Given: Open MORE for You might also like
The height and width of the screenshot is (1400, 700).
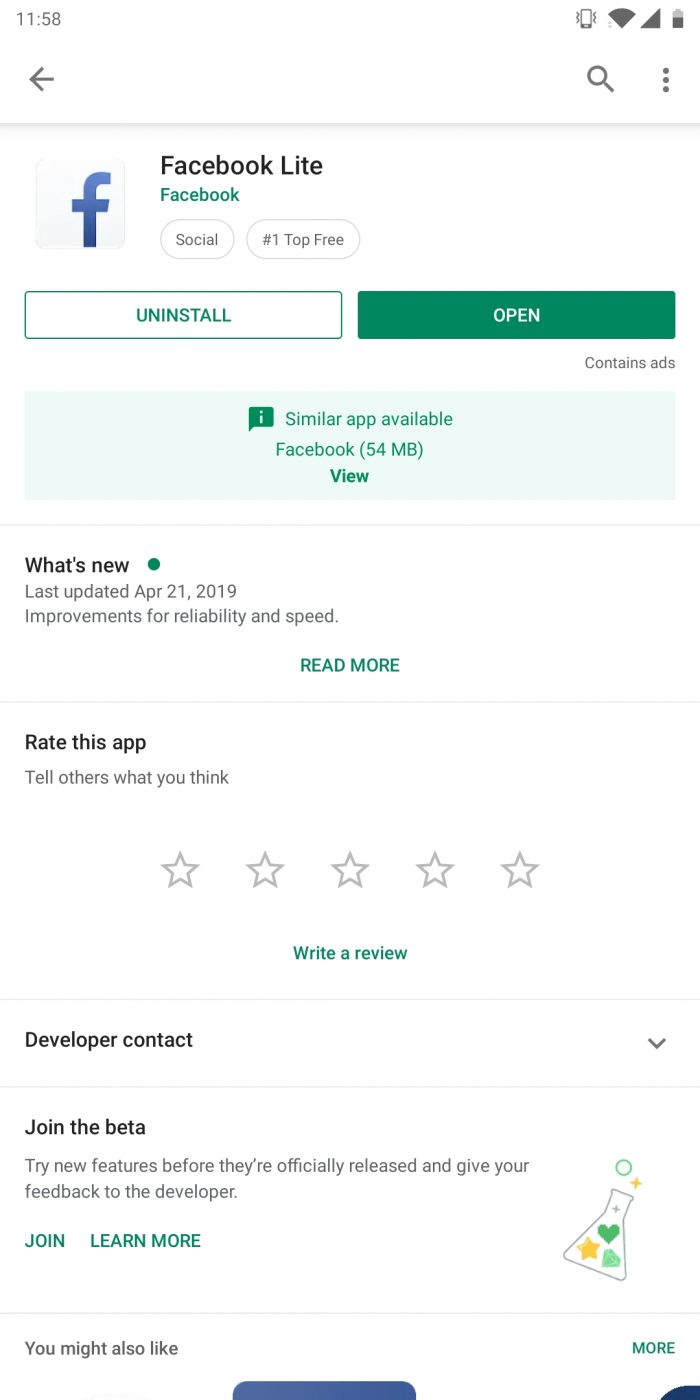Looking at the screenshot, I should click(653, 1348).
